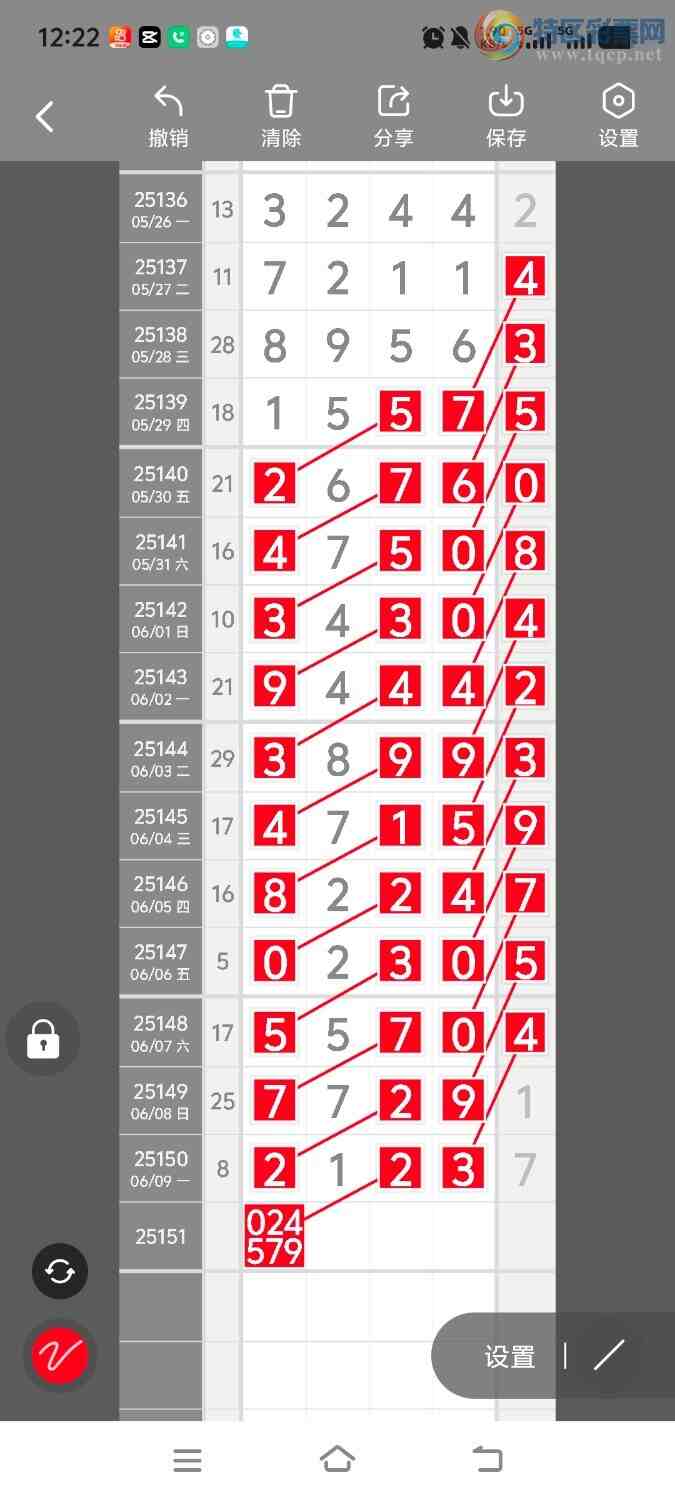Viewport: 675px width, 1500px height.
Task: Share the chart via 分享
Action: [x=394, y=117]
